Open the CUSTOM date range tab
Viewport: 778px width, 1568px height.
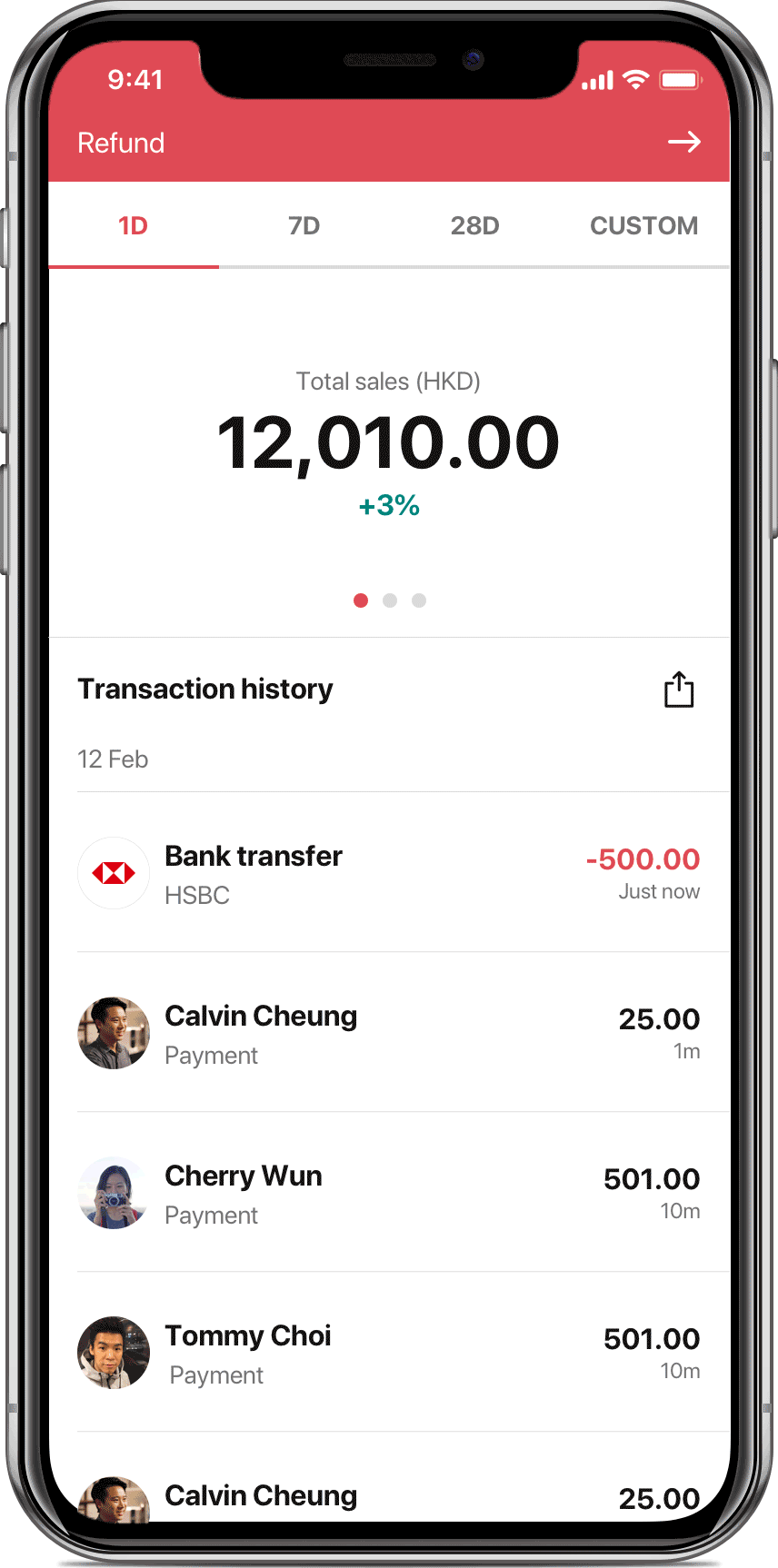[x=643, y=225]
